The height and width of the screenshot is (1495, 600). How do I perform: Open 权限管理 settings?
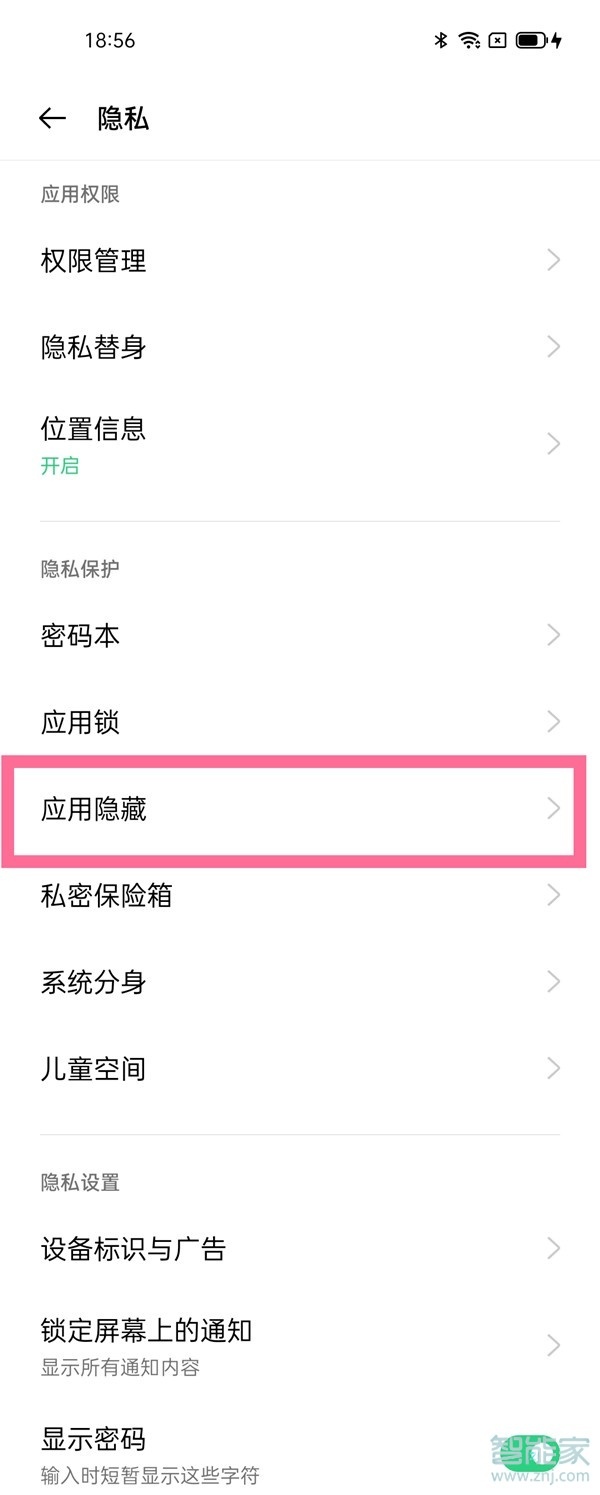point(300,261)
